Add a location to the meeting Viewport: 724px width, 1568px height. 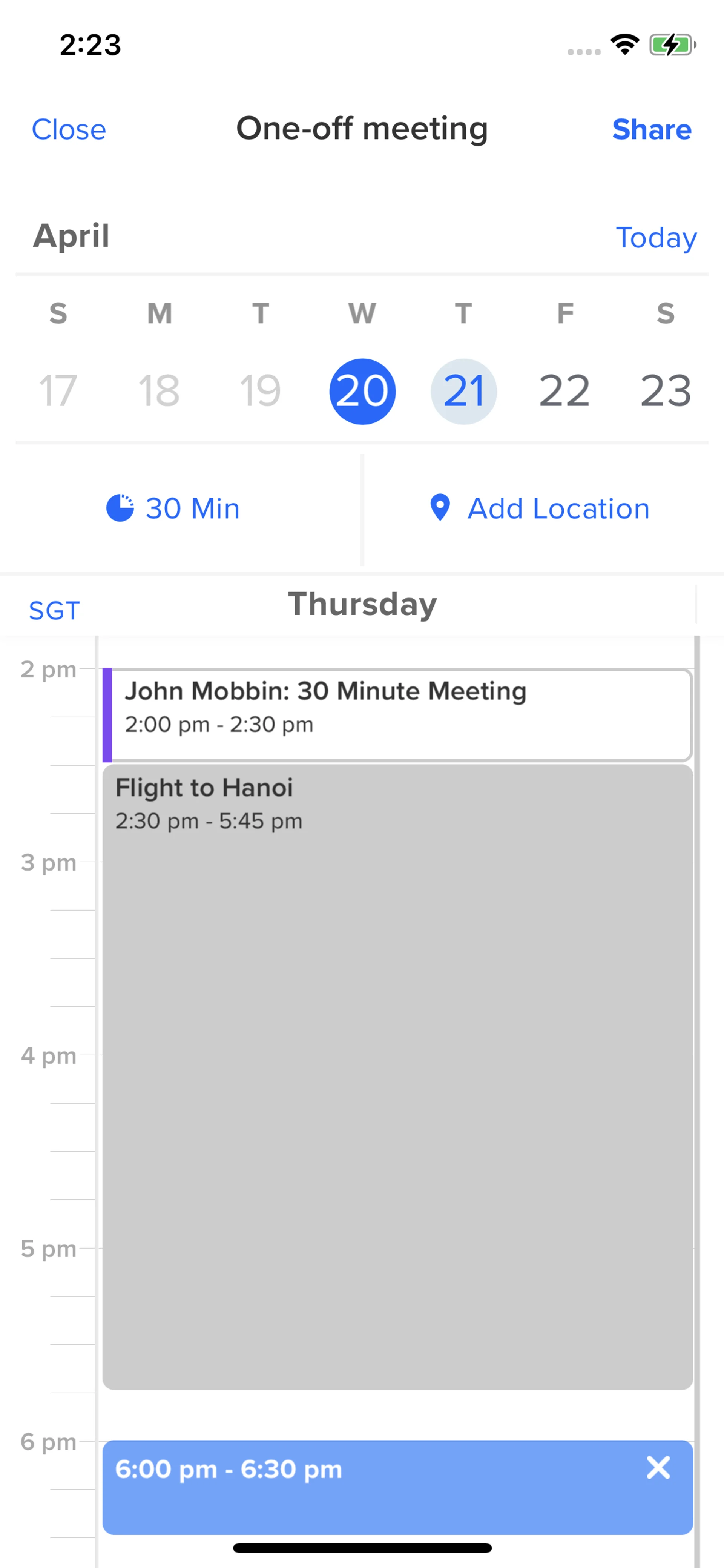[x=540, y=508]
